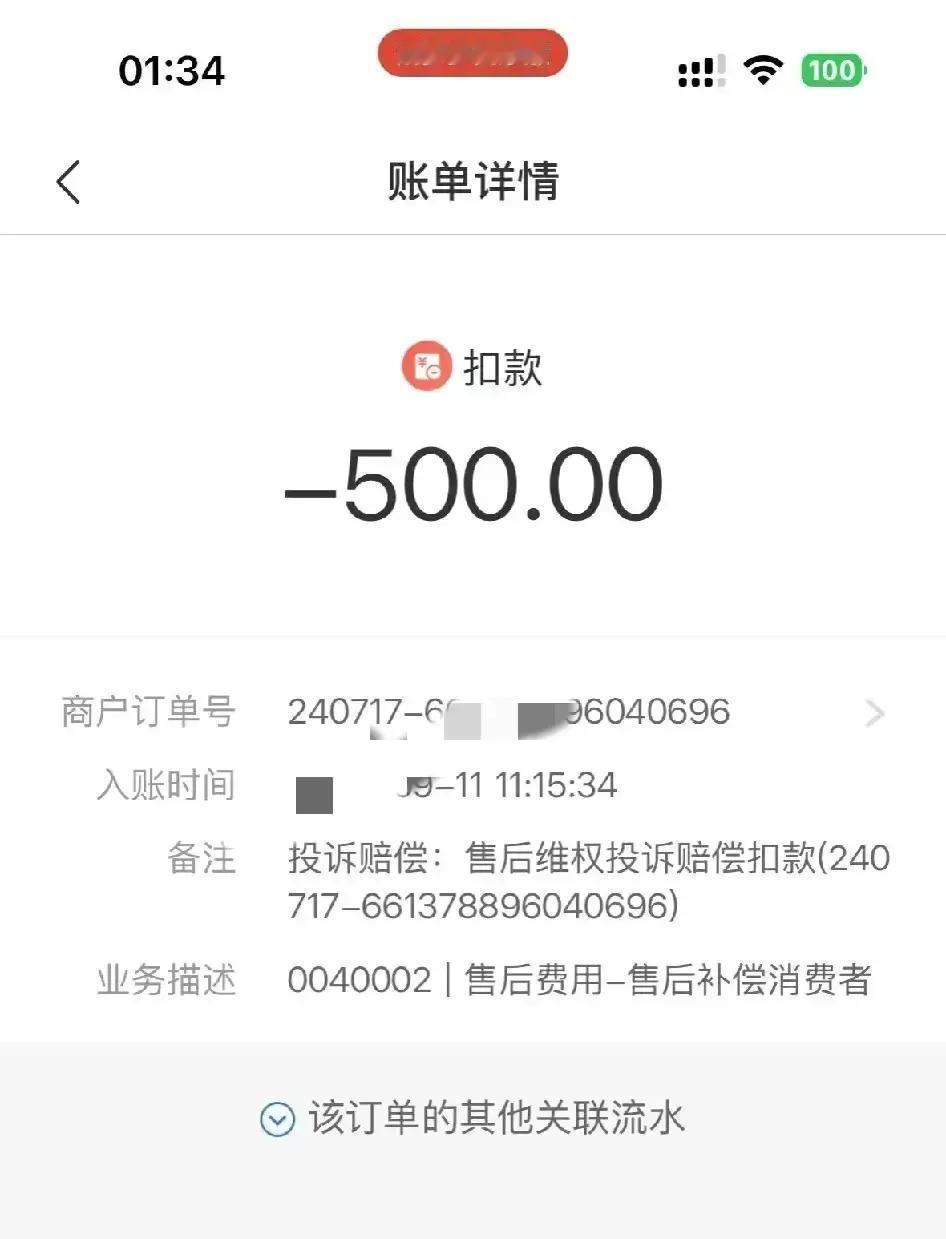Tap the green 100 battery indicator
This screenshot has height=1239, width=946.
[x=833, y=70]
